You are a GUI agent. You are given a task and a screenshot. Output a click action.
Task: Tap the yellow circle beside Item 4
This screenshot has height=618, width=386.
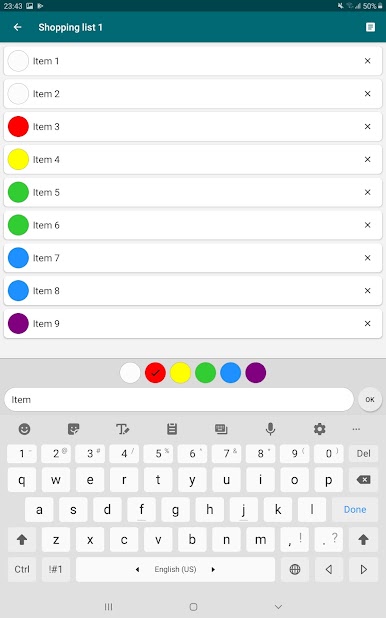pos(18,159)
